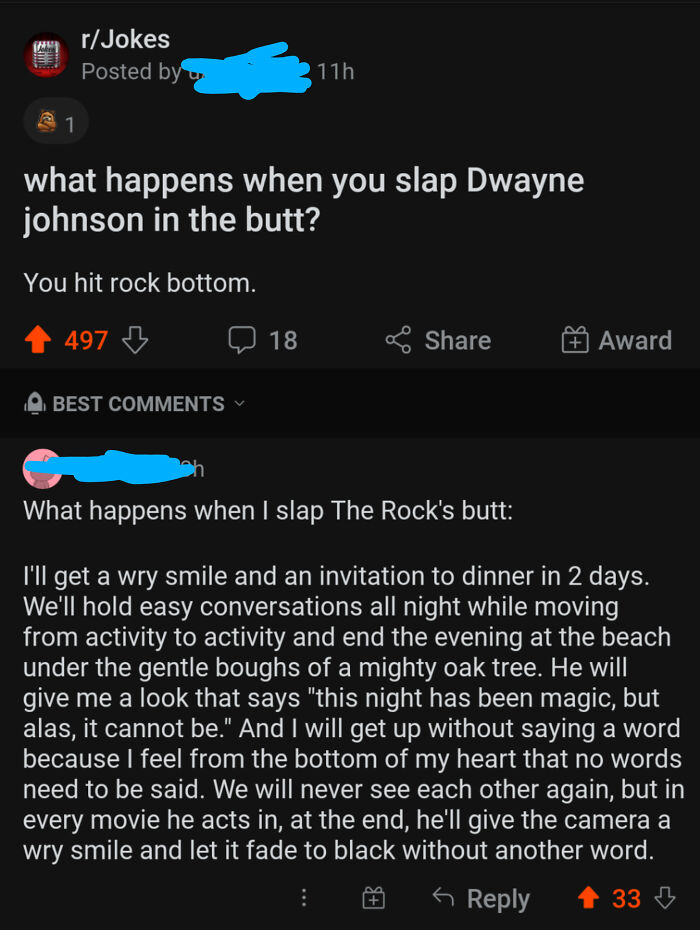Open the commenter's profile avatar
The width and height of the screenshot is (700, 930).
pyautogui.click(x=40, y=468)
